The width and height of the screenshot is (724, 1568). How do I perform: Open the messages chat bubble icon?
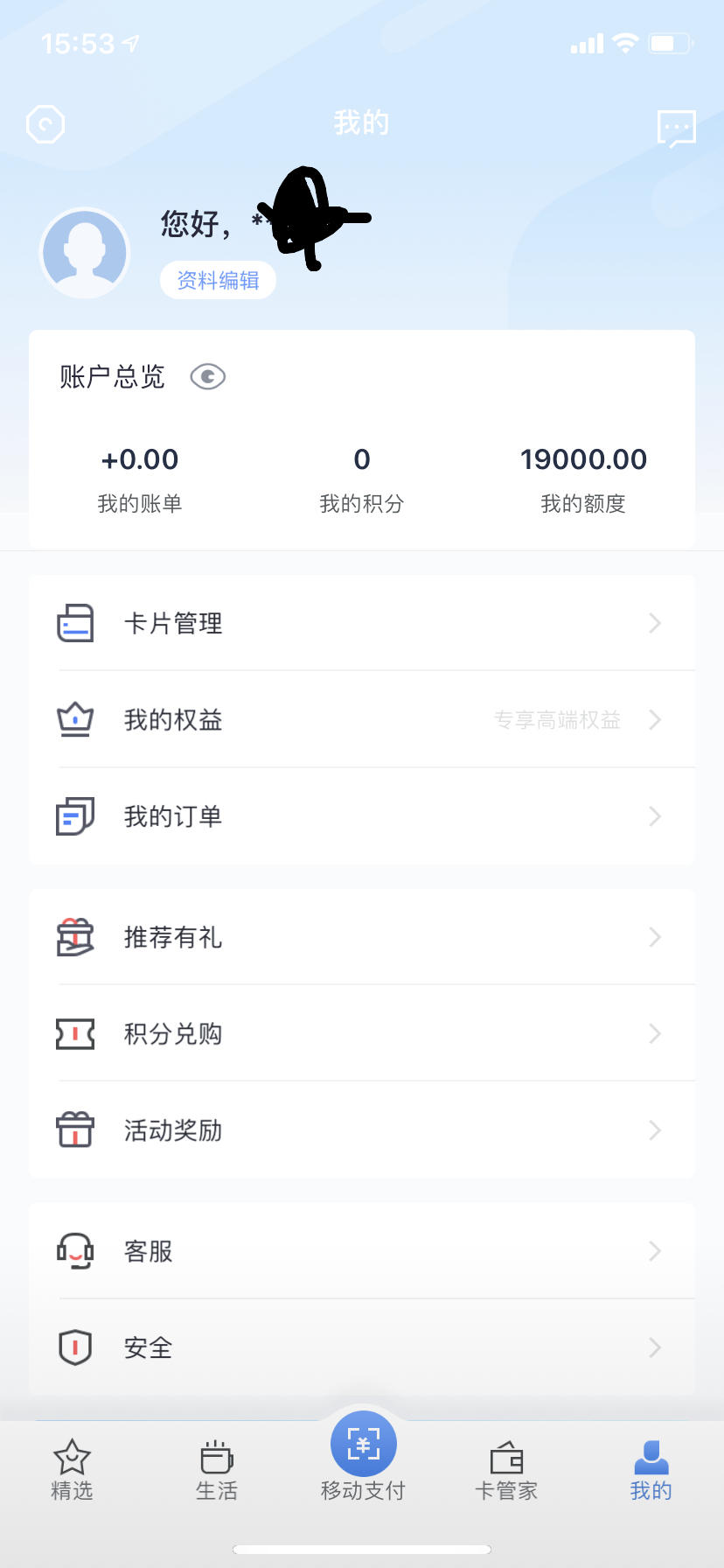coord(676,128)
